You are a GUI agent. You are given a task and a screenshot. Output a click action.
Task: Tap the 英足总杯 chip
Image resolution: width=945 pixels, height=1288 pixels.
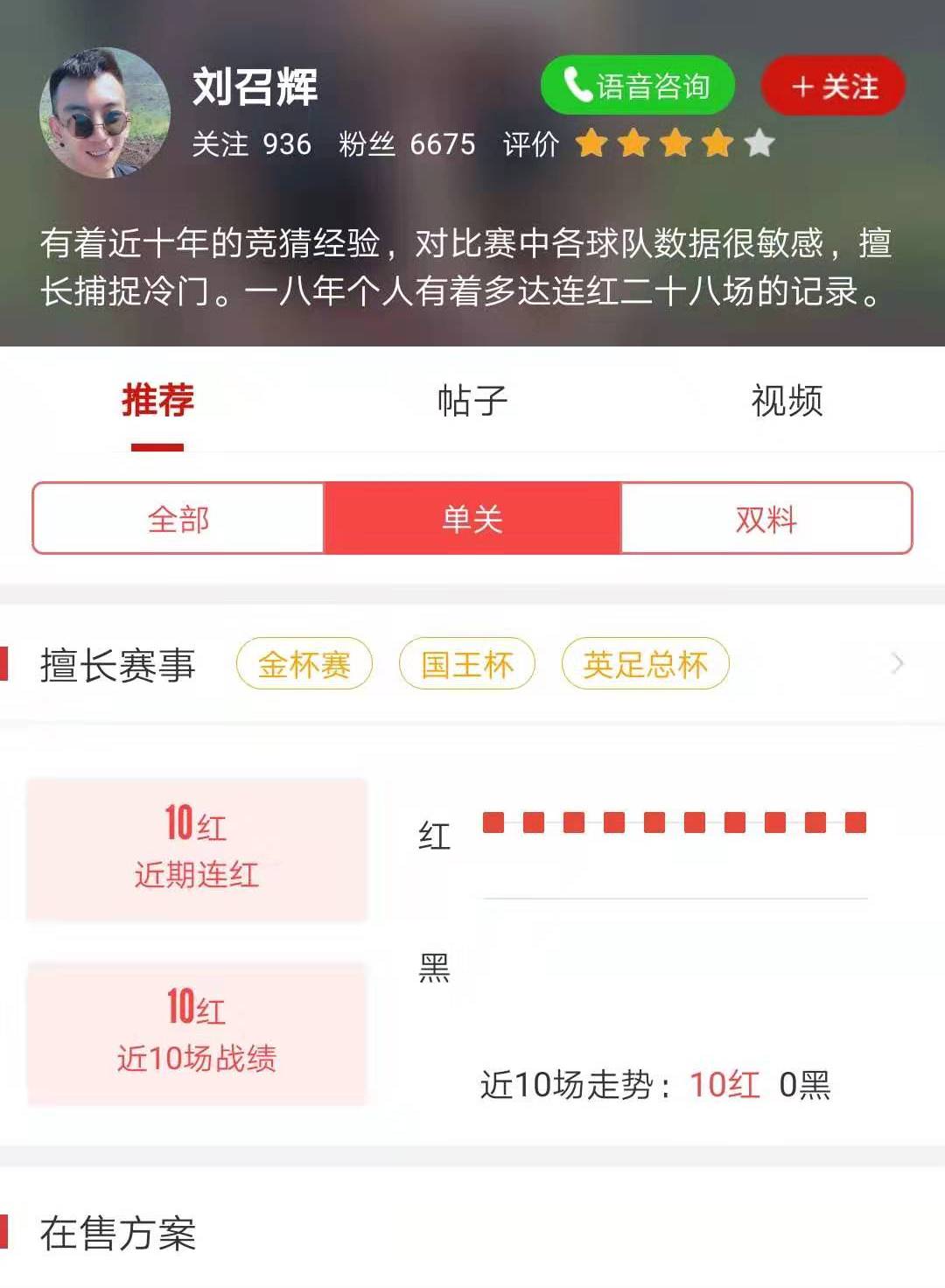coord(645,664)
